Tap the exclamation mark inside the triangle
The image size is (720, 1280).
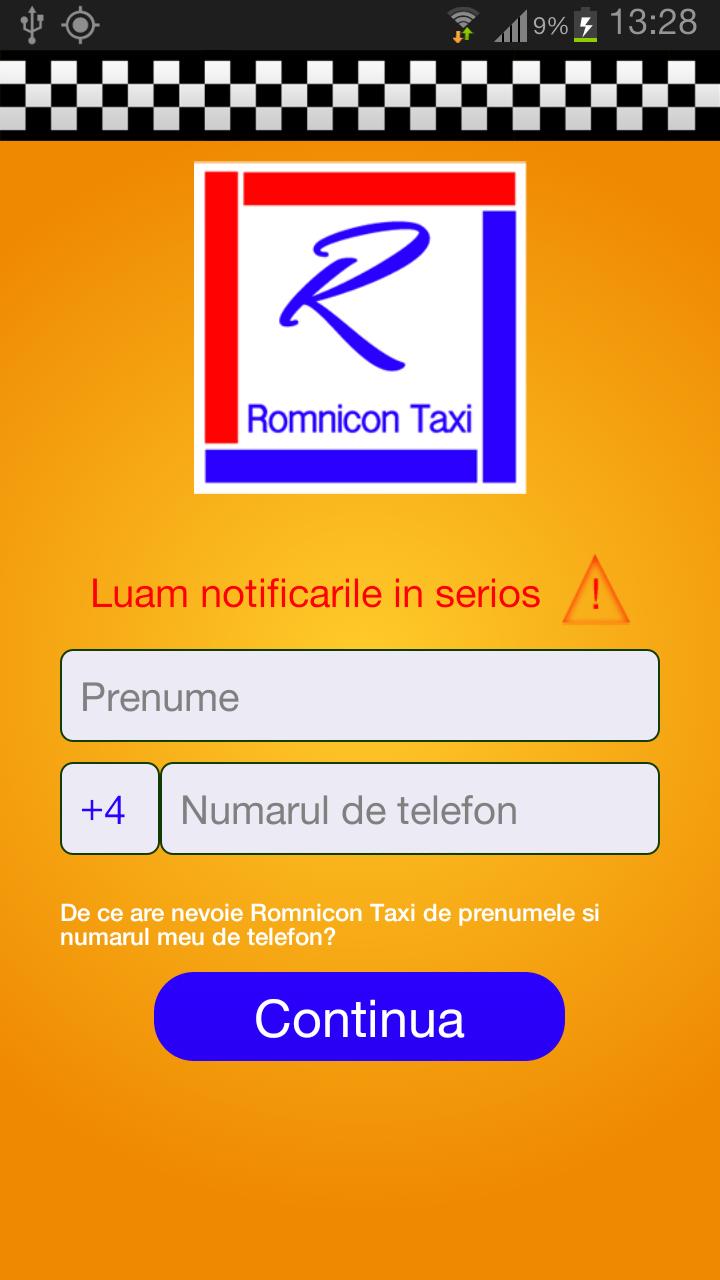596,597
